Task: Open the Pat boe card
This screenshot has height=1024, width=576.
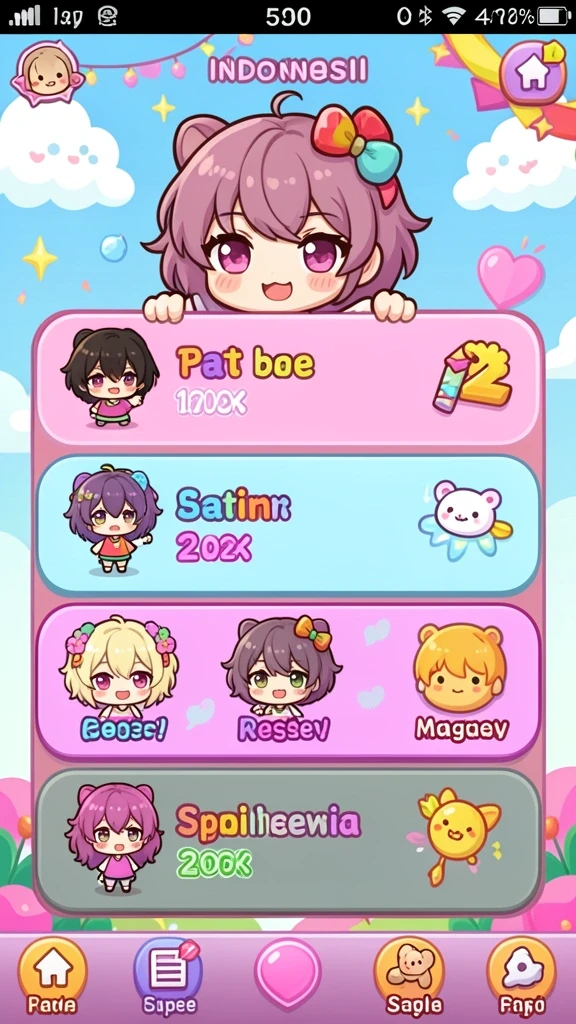Action: [288, 379]
